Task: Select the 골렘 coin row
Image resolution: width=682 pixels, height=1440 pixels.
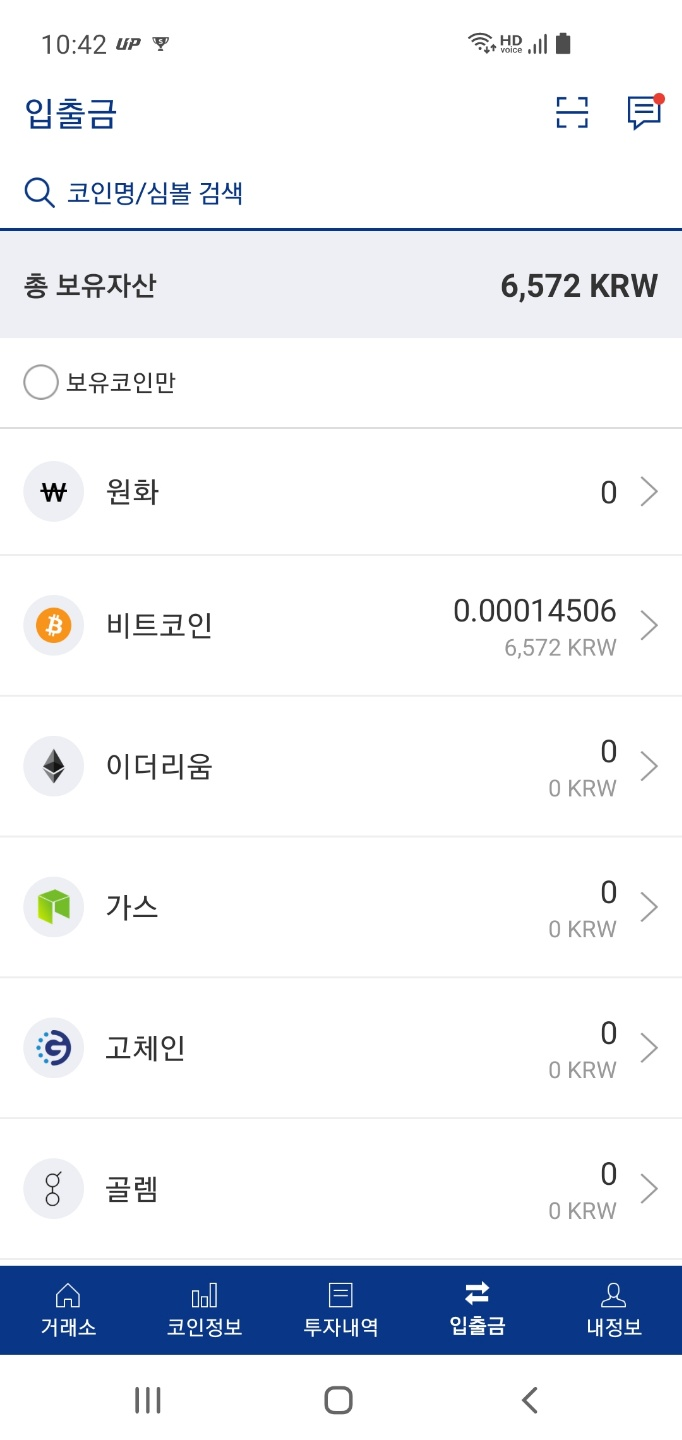Action: [x=341, y=1190]
